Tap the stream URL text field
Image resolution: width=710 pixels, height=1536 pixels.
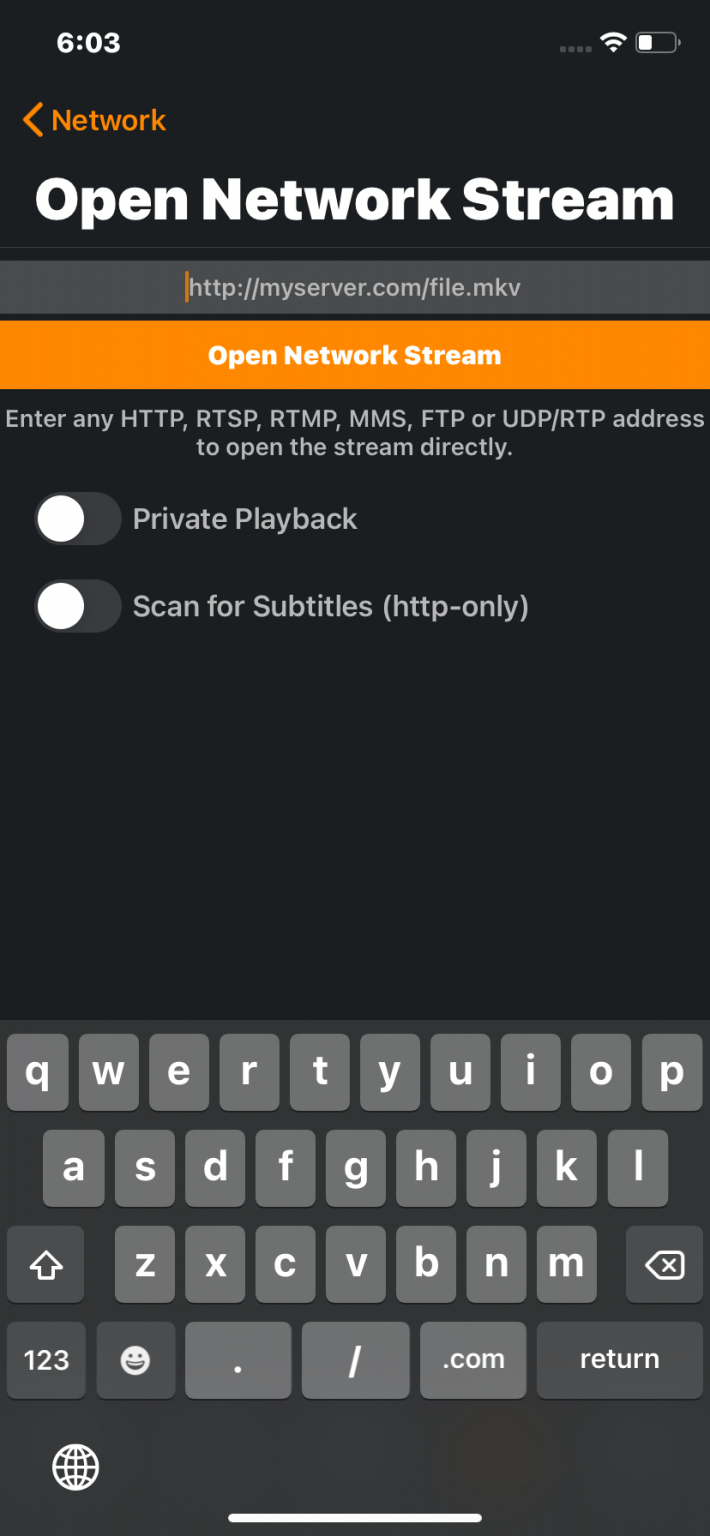355,288
